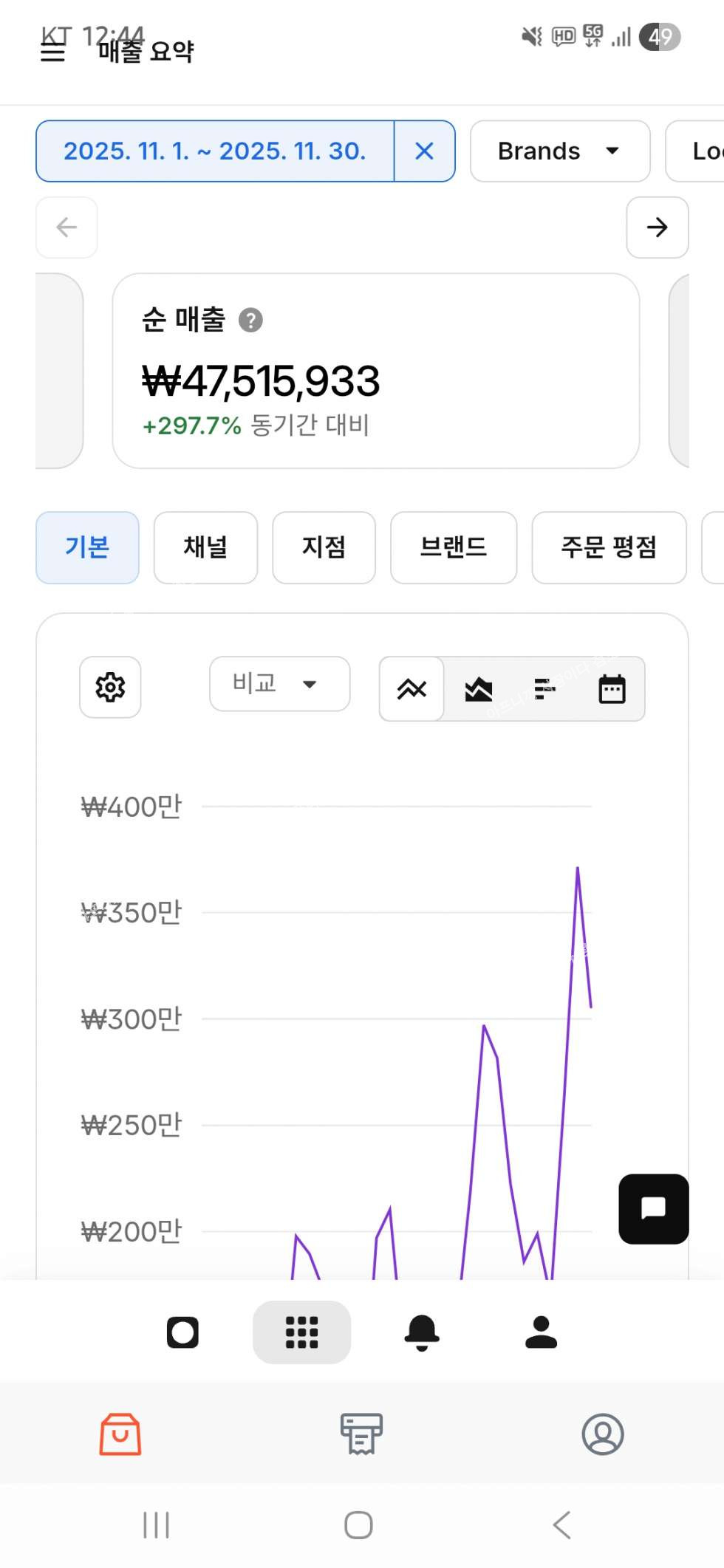Expand the 비교 dropdown
Screen dimensions: 724x1568
click(x=279, y=684)
